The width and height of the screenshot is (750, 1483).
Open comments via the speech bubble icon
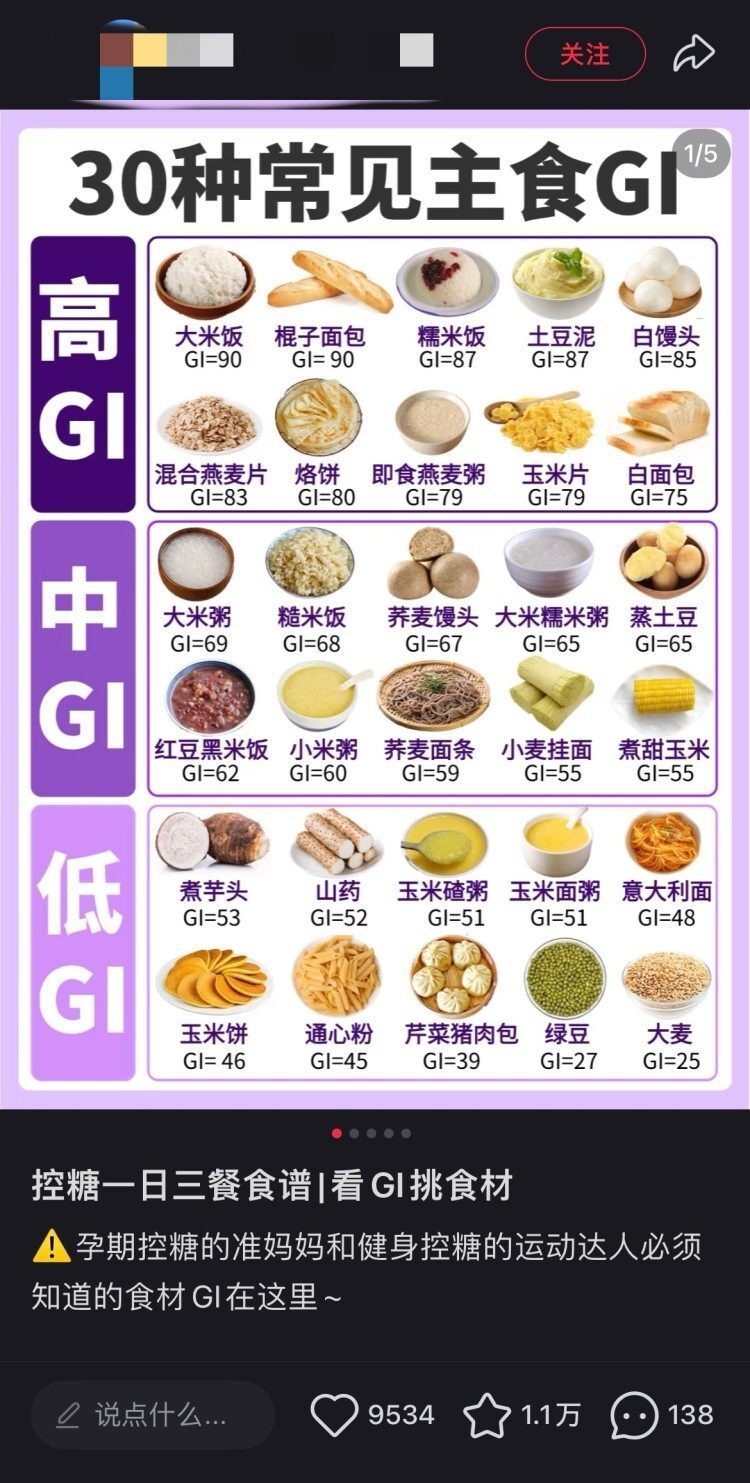tap(633, 1414)
